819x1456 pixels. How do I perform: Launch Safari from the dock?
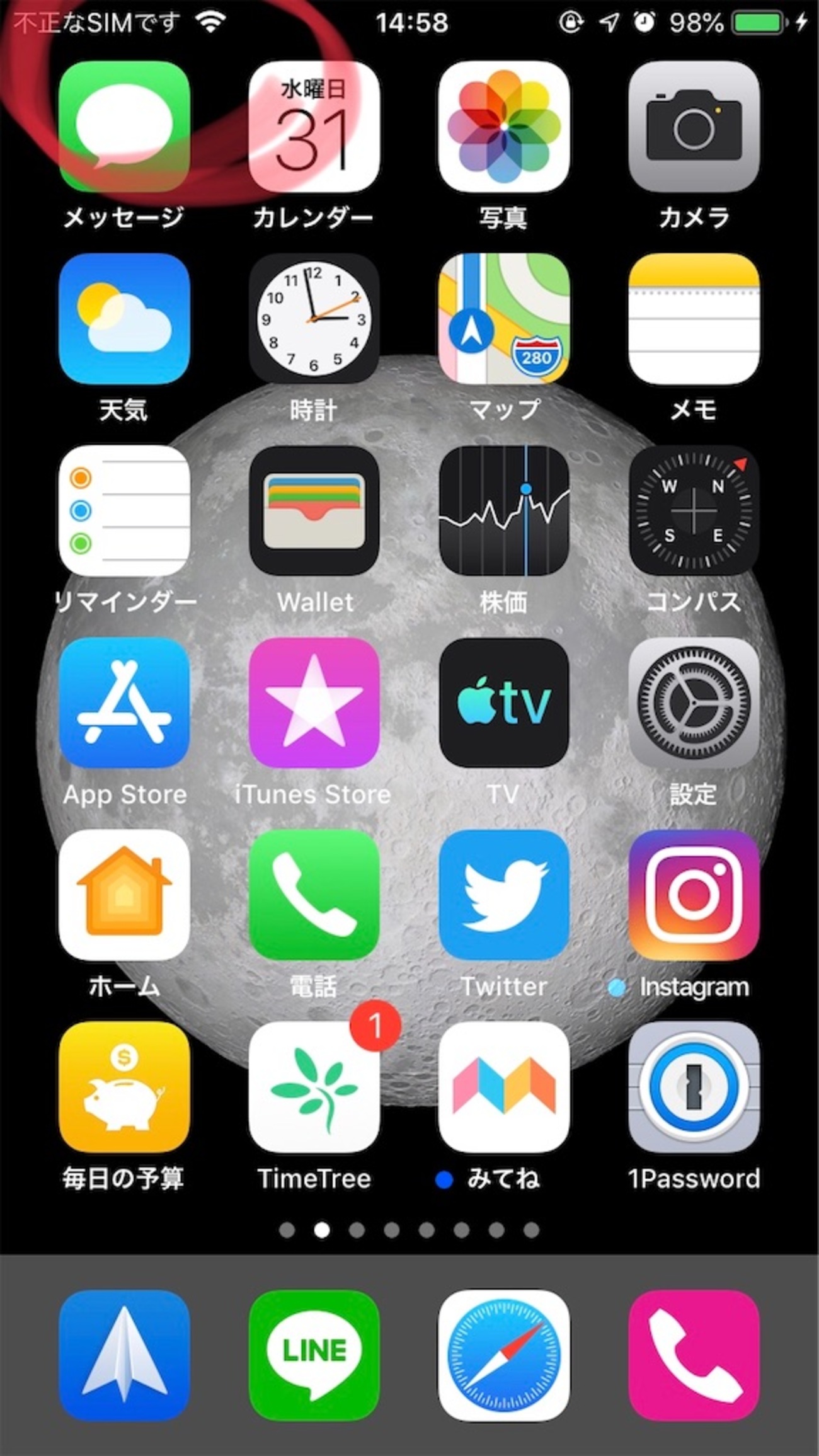pyautogui.click(x=503, y=1355)
